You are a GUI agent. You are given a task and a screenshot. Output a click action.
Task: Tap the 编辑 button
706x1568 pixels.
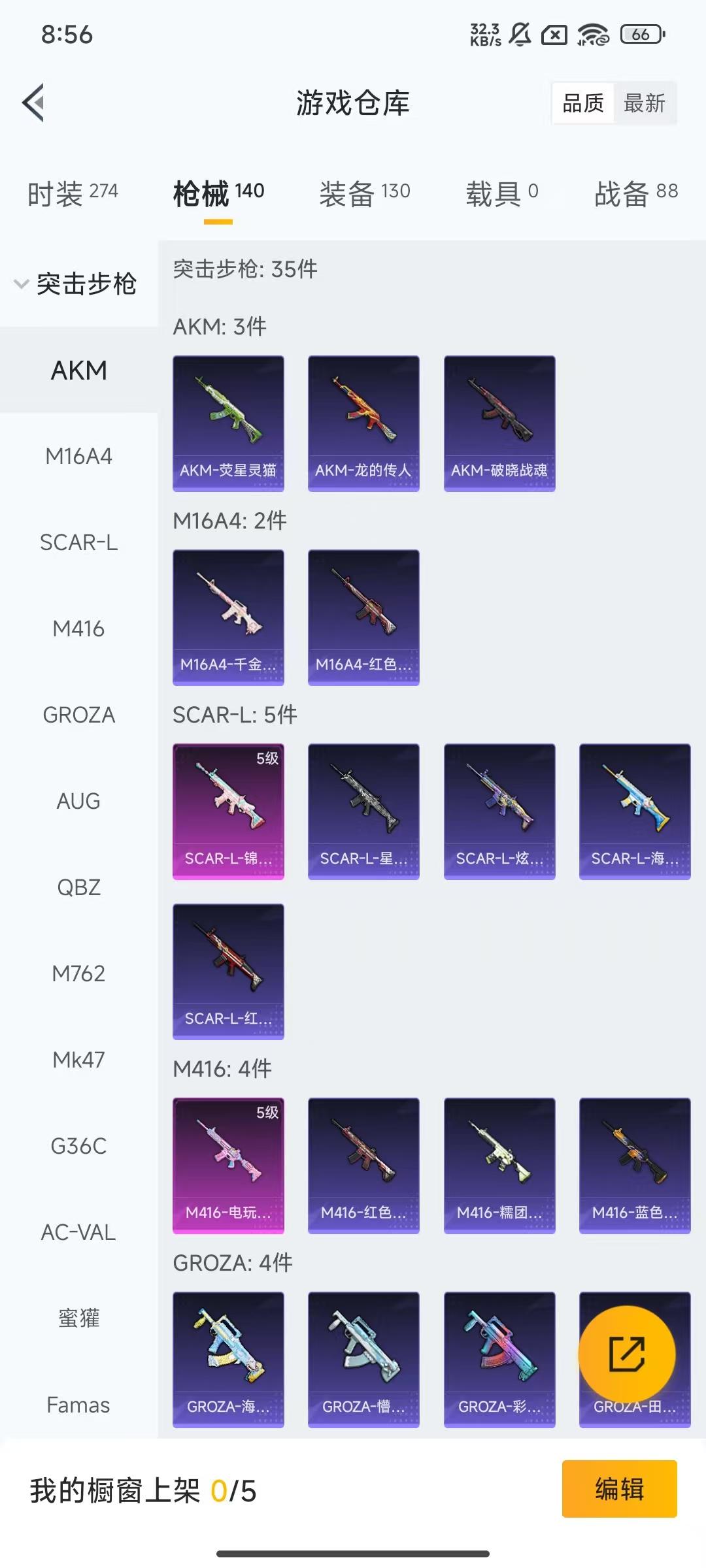619,1489
